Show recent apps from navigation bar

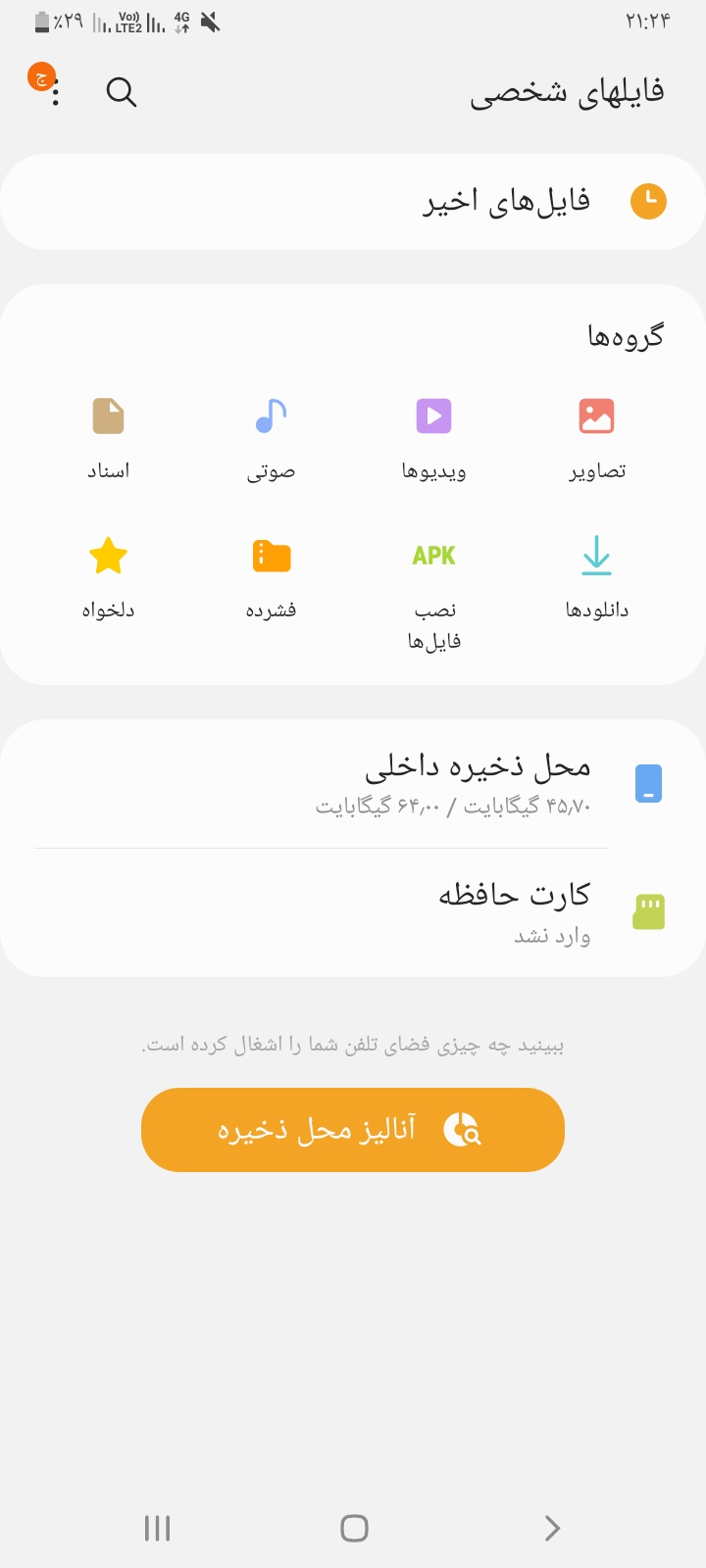pyautogui.click(x=157, y=1528)
